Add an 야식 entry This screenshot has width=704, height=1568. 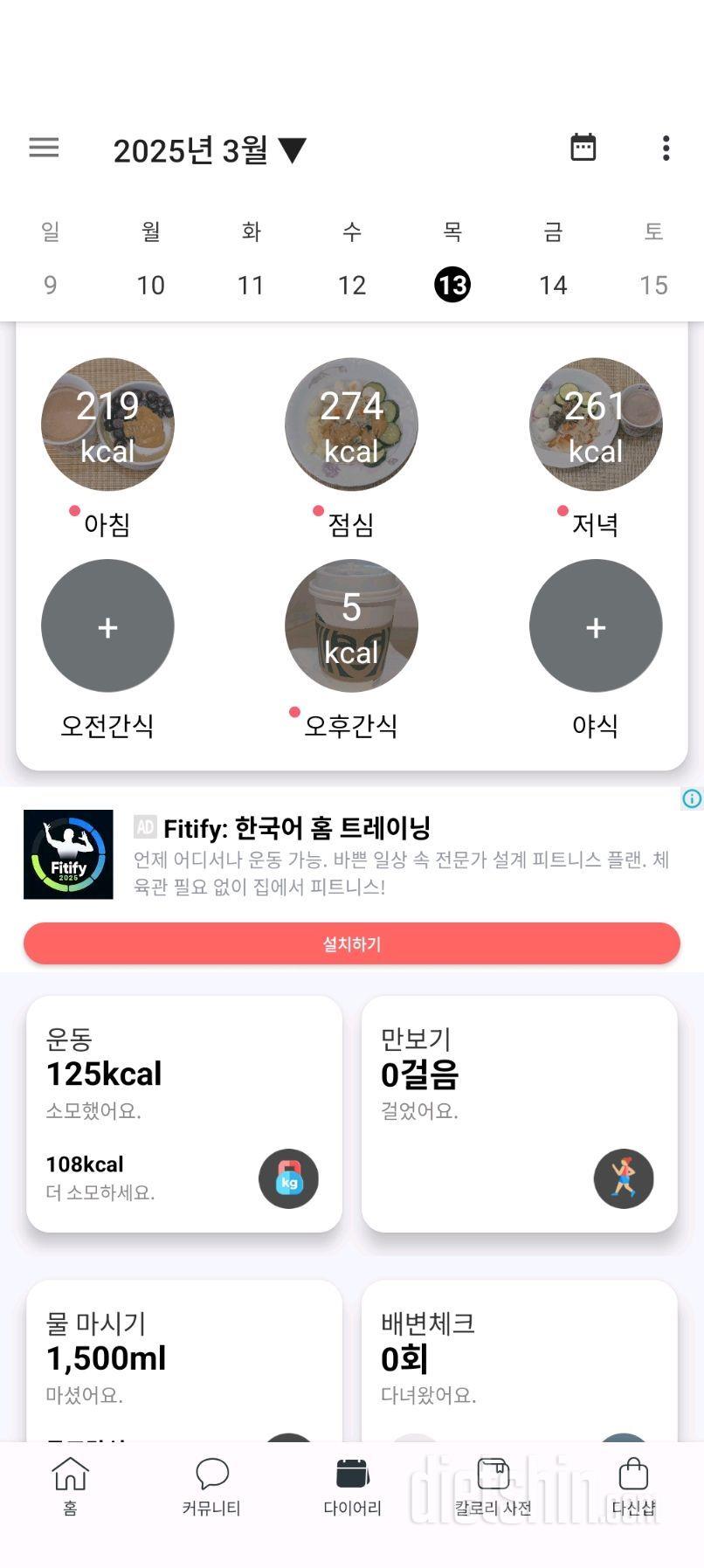(x=595, y=626)
